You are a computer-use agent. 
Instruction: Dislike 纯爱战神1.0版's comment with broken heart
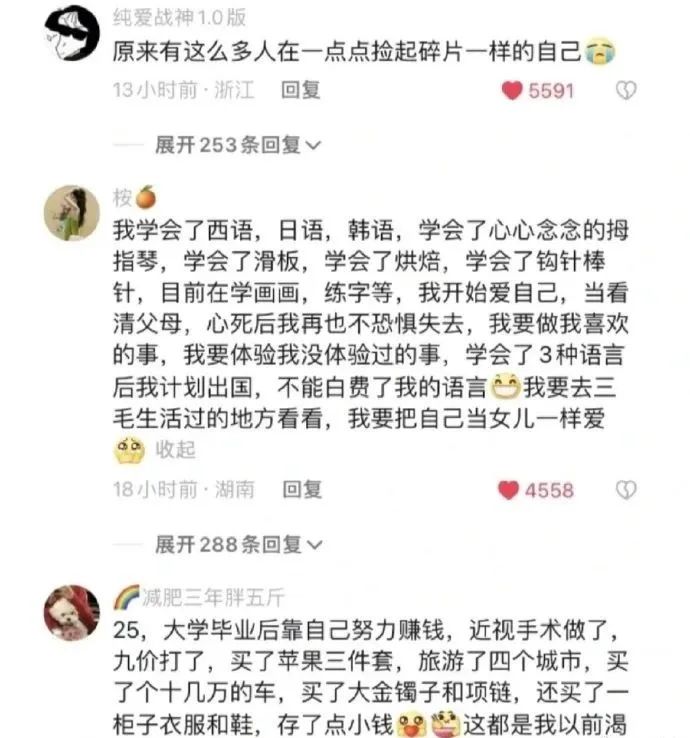[x=625, y=91]
